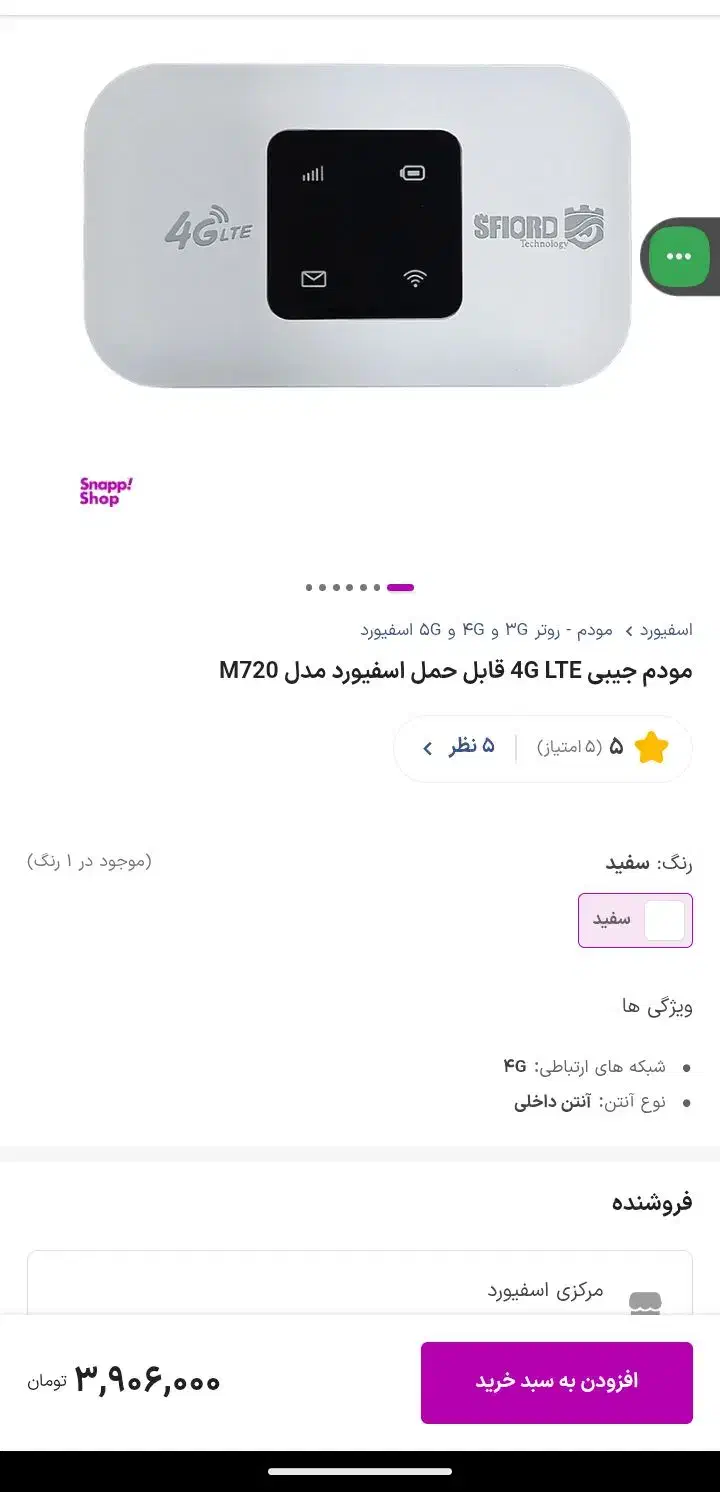This screenshot has width=720, height=1492.
Task: Expand the reviews section via ۵ نظر
Action: [475, 746]
